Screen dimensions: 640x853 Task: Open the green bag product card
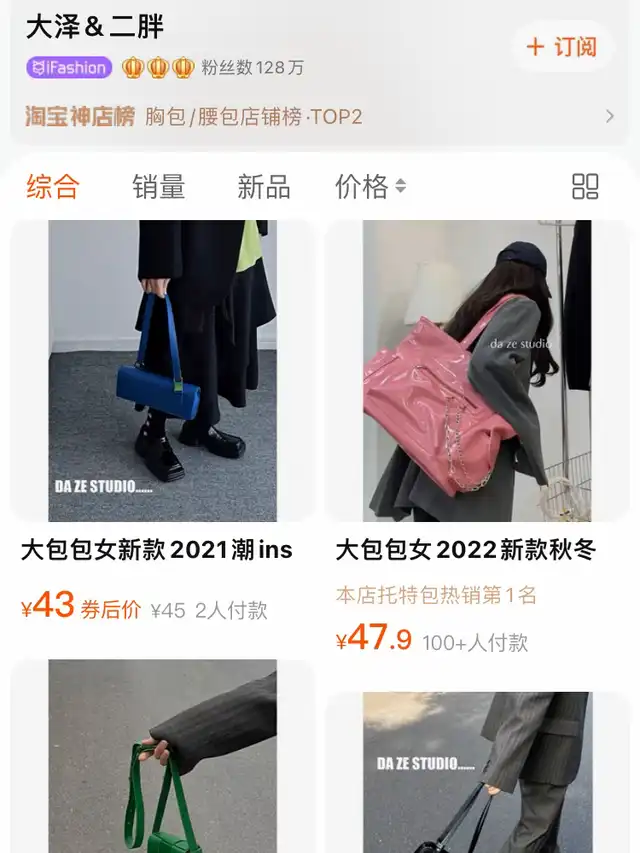point(162,760)
